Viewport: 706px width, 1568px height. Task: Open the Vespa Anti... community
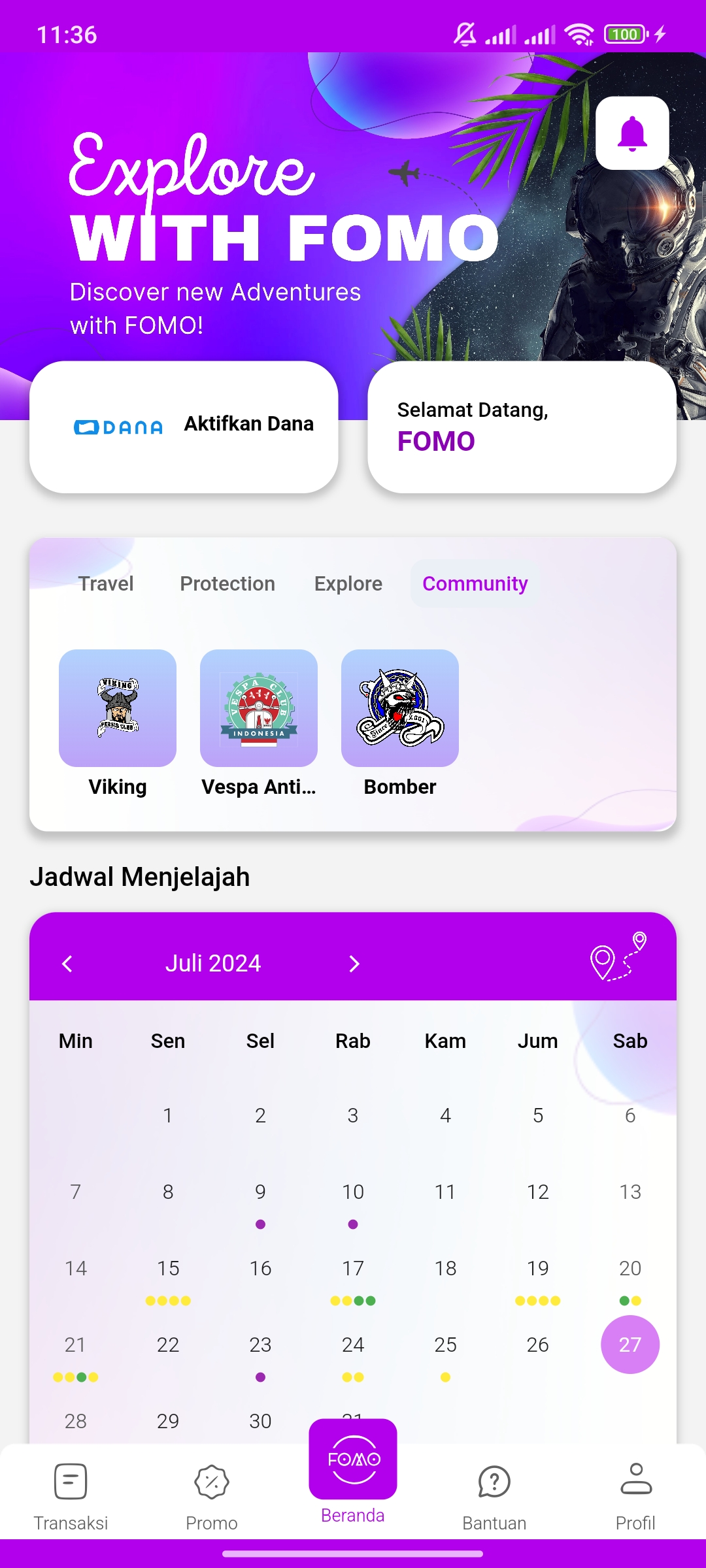pyautogui.click(x=259, y=708)
